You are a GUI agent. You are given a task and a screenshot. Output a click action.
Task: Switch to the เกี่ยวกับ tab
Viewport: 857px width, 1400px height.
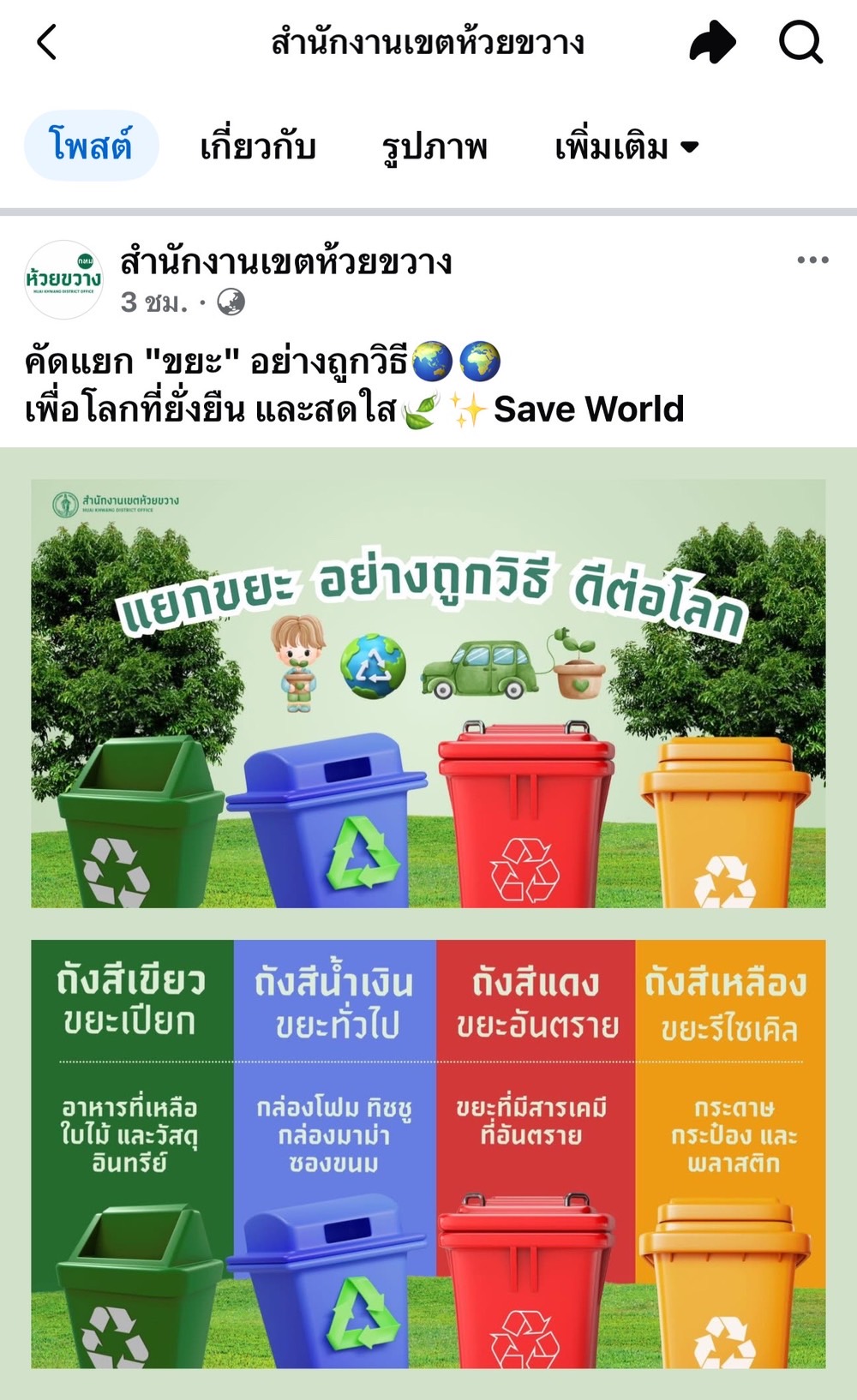point(258,147)
